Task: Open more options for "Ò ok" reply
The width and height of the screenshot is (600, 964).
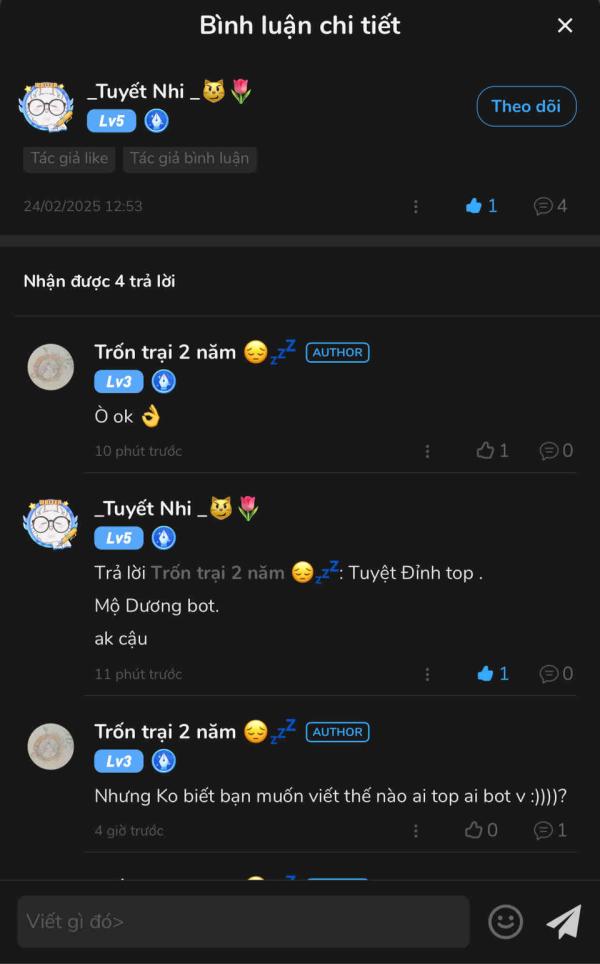Action: click(427, 451)
